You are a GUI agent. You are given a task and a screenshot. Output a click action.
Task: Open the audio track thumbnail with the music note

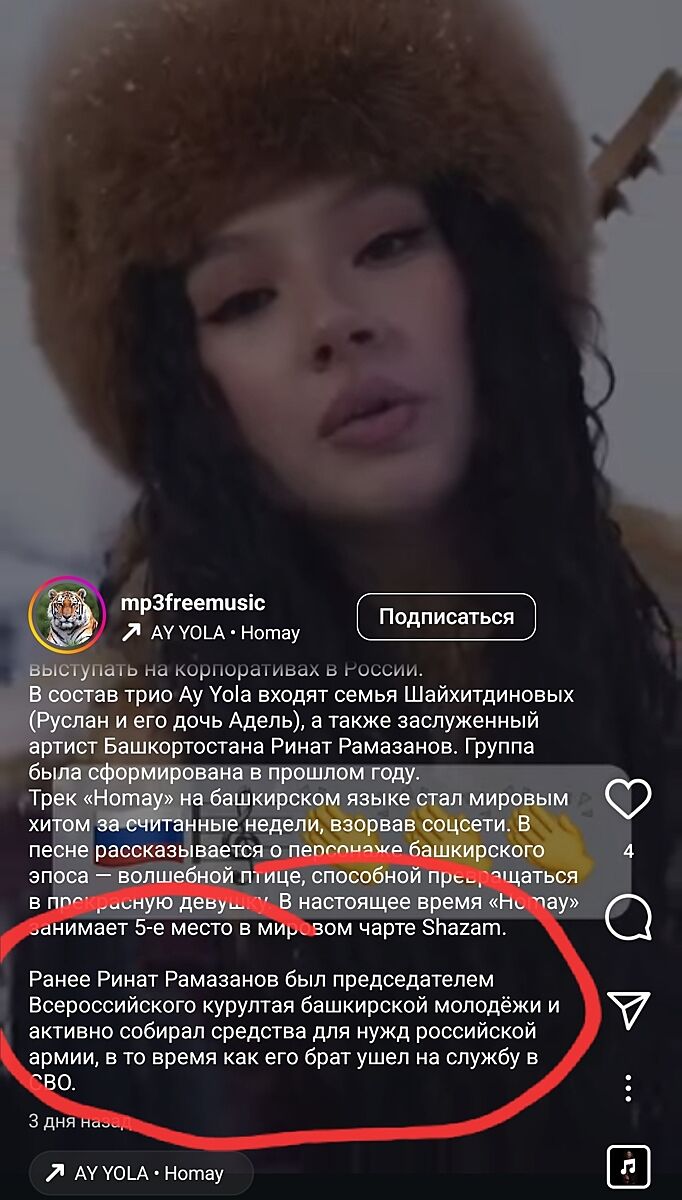point(628,1166)
